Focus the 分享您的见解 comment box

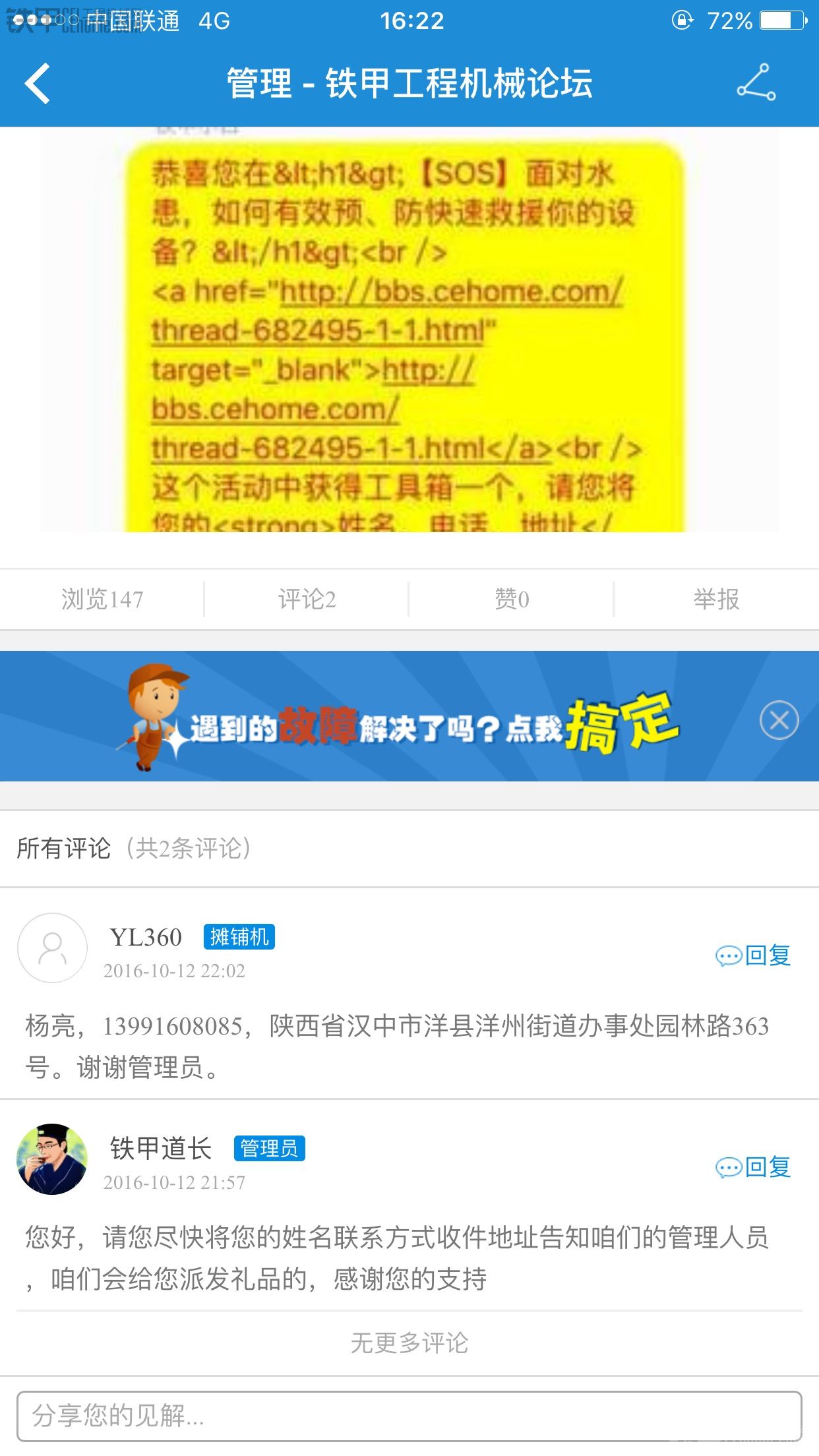[x=409, y=1416]
